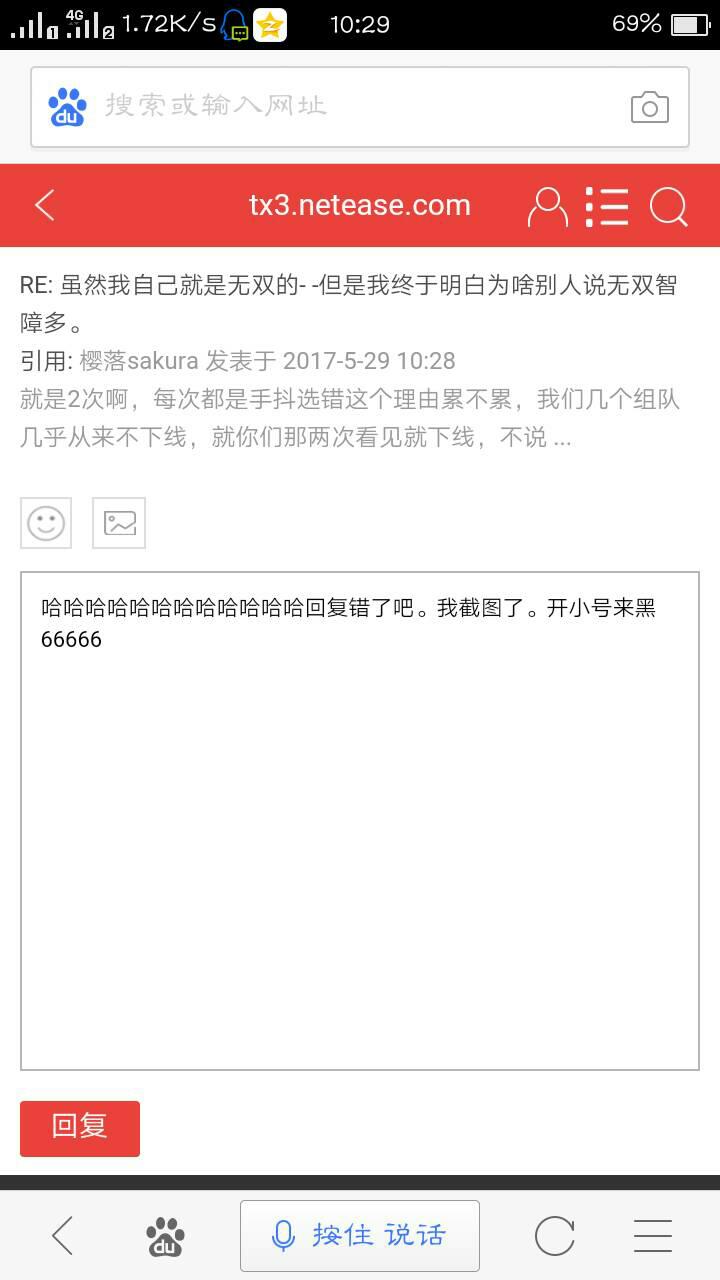This screenshot has width=720, height=1280.
Task: Submit the reply with 回复 button
Action: pos(80,1128)
